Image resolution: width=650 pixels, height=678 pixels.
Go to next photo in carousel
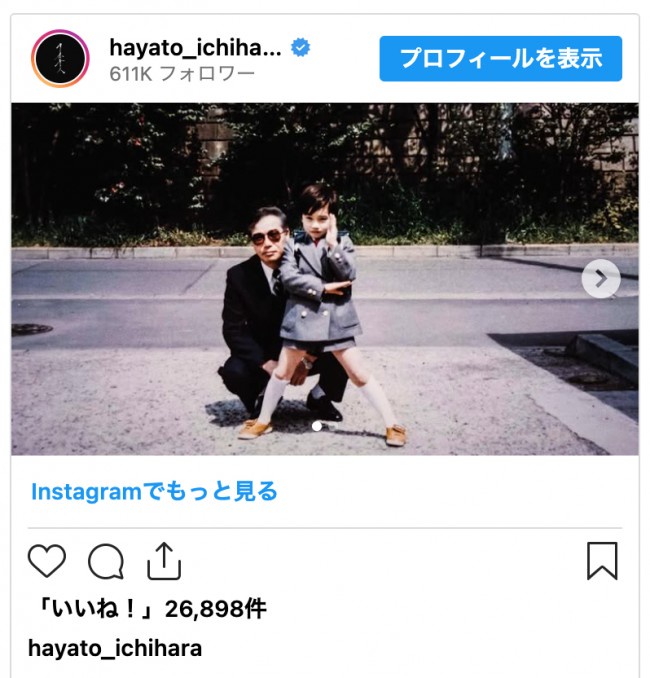pyautogui.click(x=600, y=279)
